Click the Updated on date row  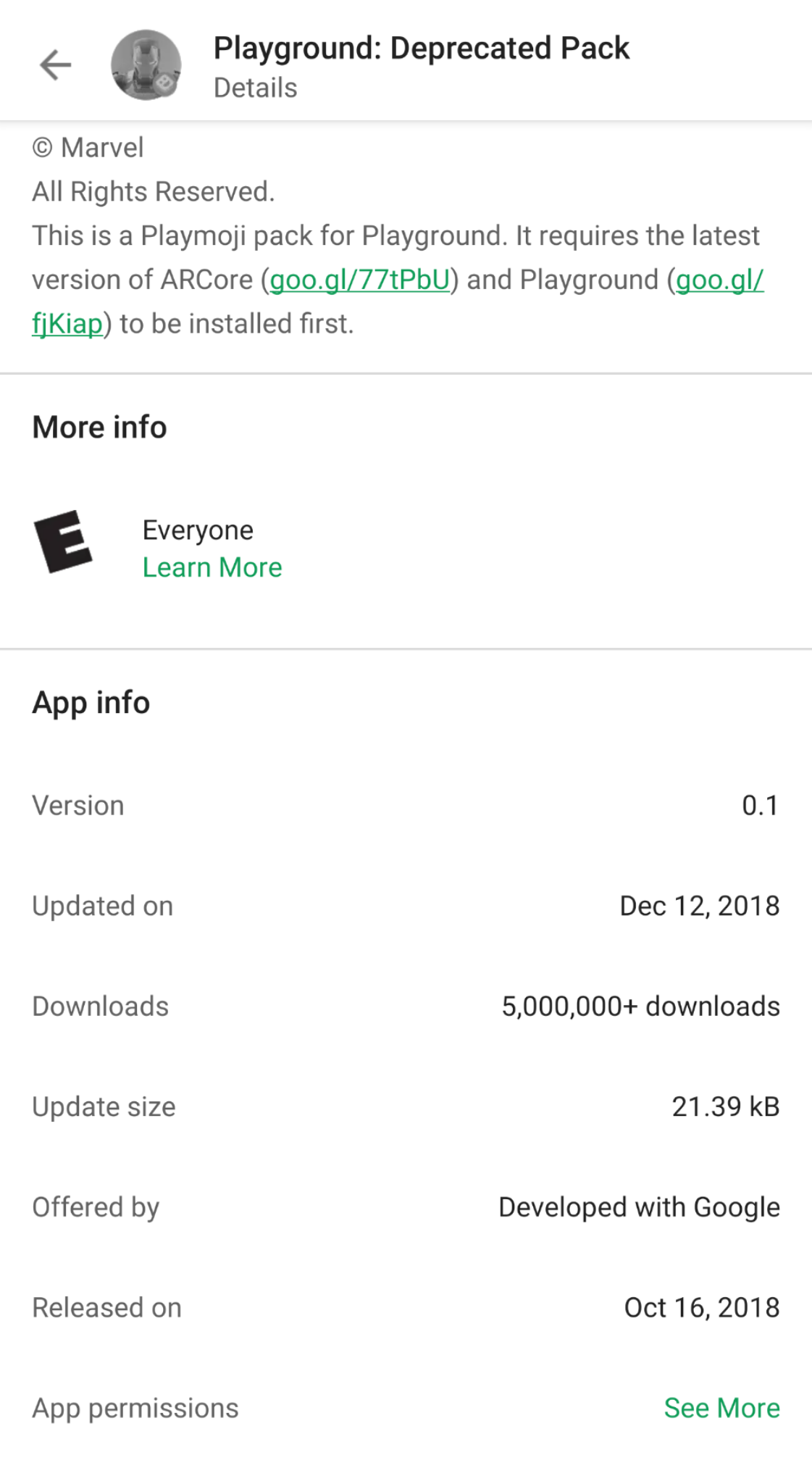click(x=406, y=905)
